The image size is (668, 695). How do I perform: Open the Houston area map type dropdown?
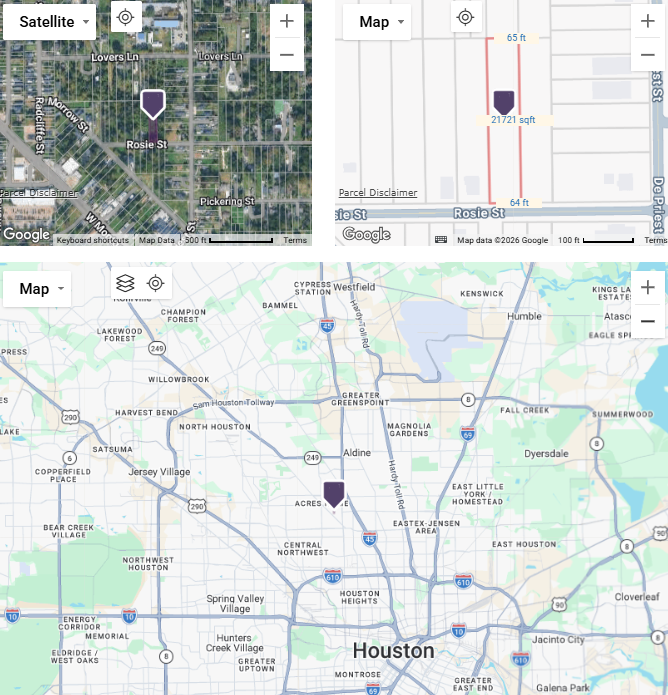pos(43,288)
